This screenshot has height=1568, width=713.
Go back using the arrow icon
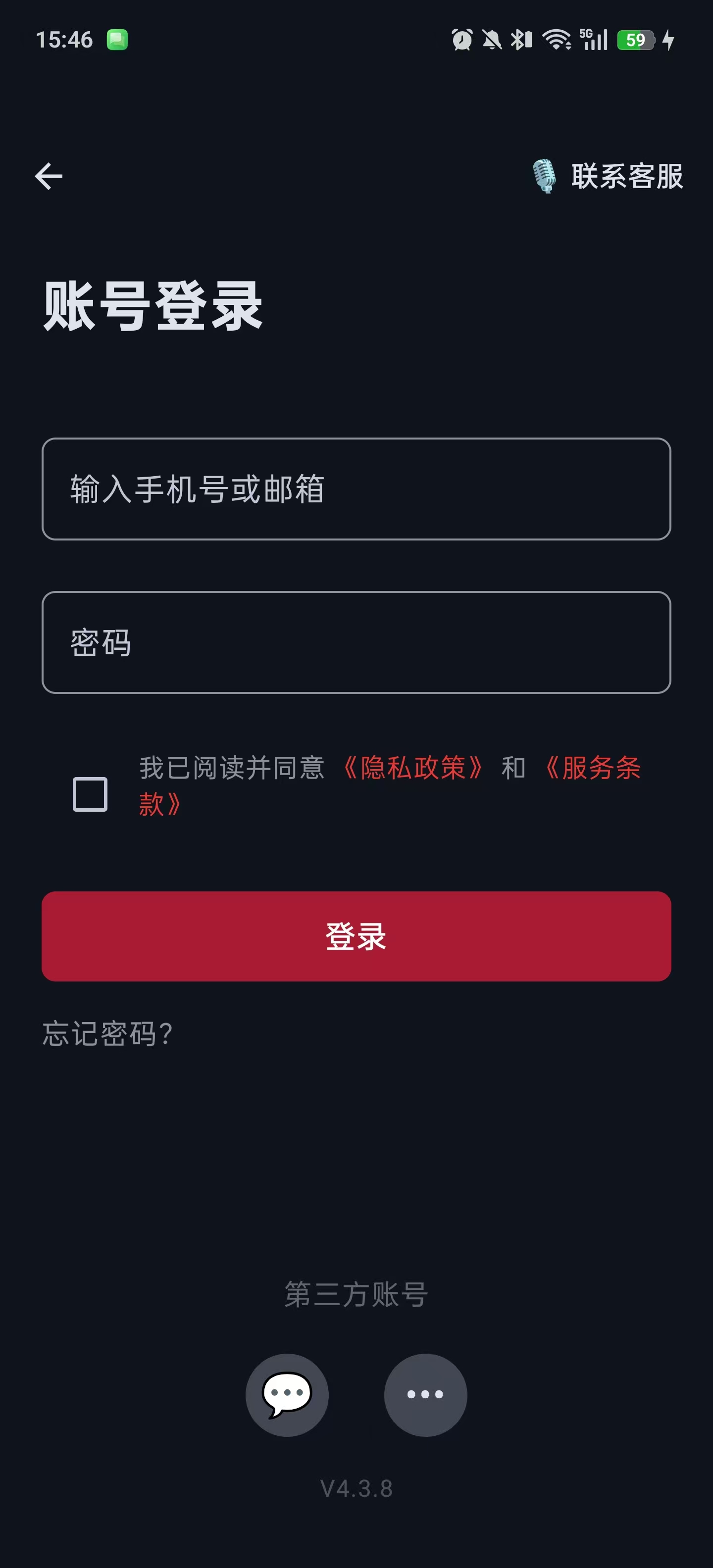(49, 177)
